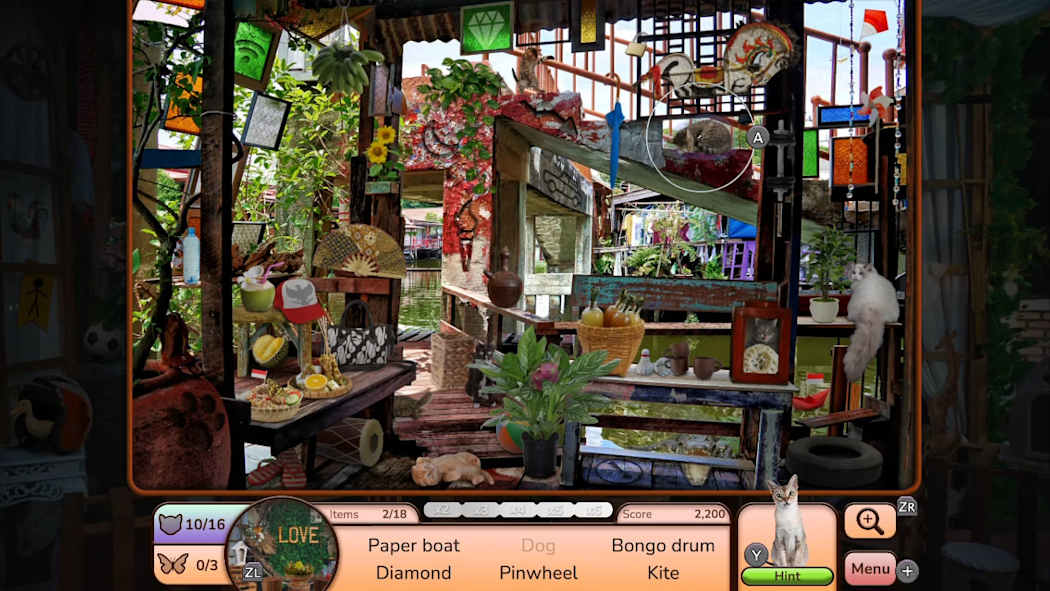This screenshot has height=591, width=1050.
Task: Pick the red kite at the top right
Action: click(x=873, y=22)
